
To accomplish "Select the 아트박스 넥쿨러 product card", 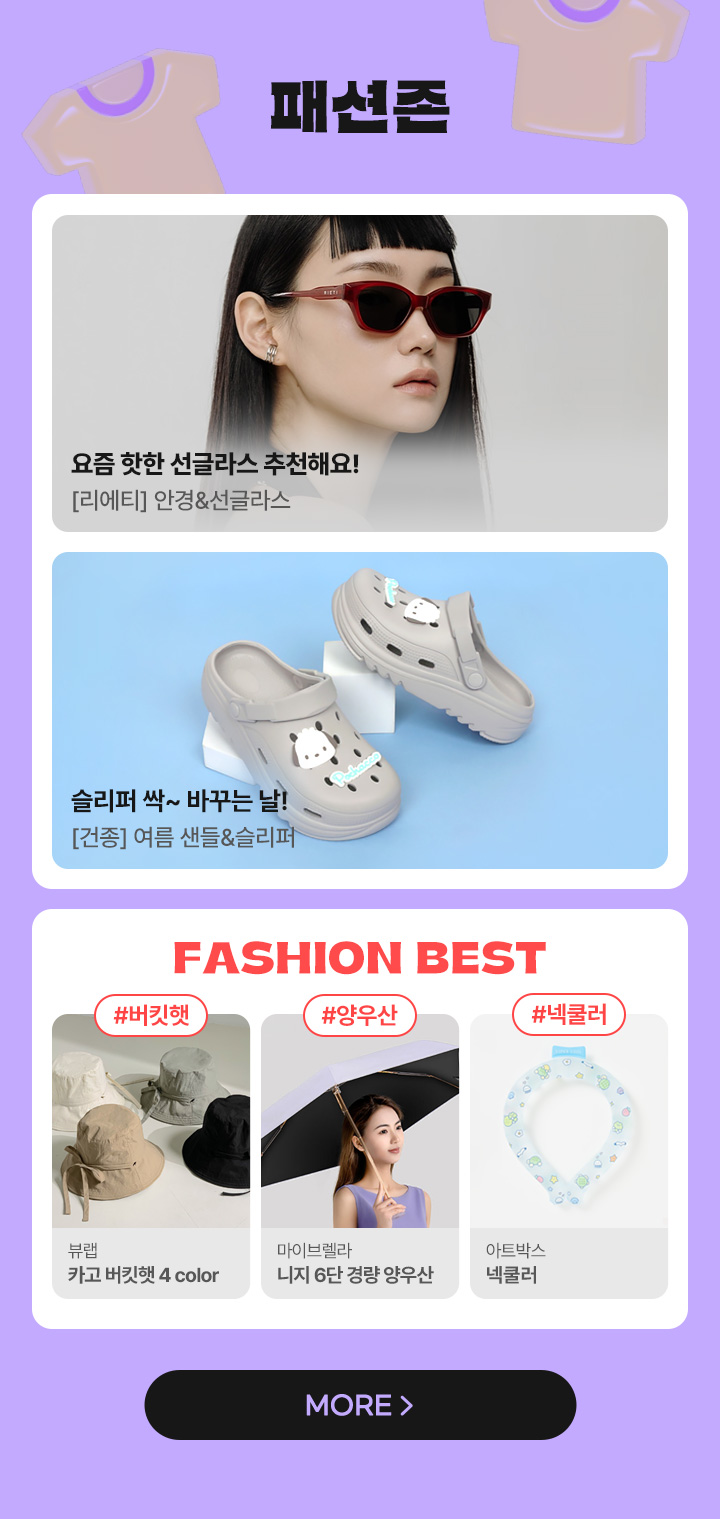I will 569,1155.
